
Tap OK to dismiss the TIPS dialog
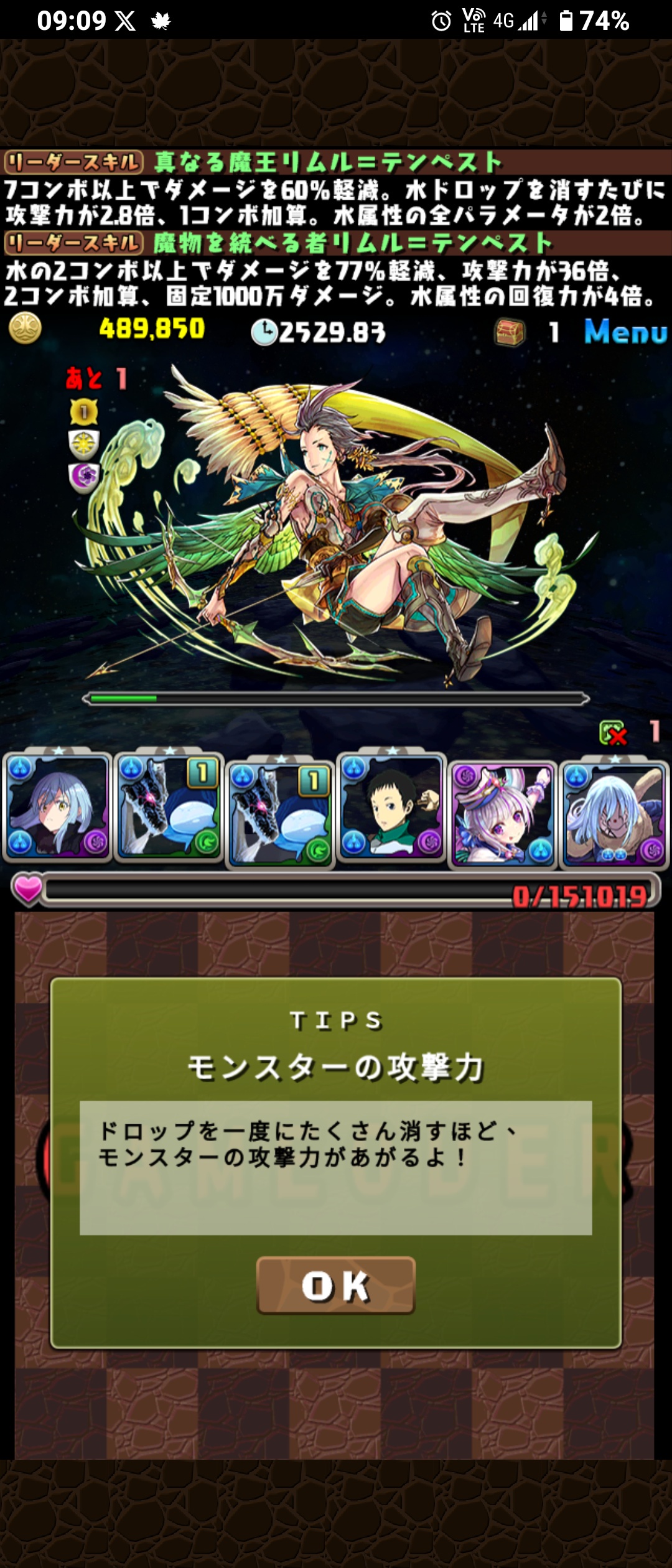pos(335,1285)
